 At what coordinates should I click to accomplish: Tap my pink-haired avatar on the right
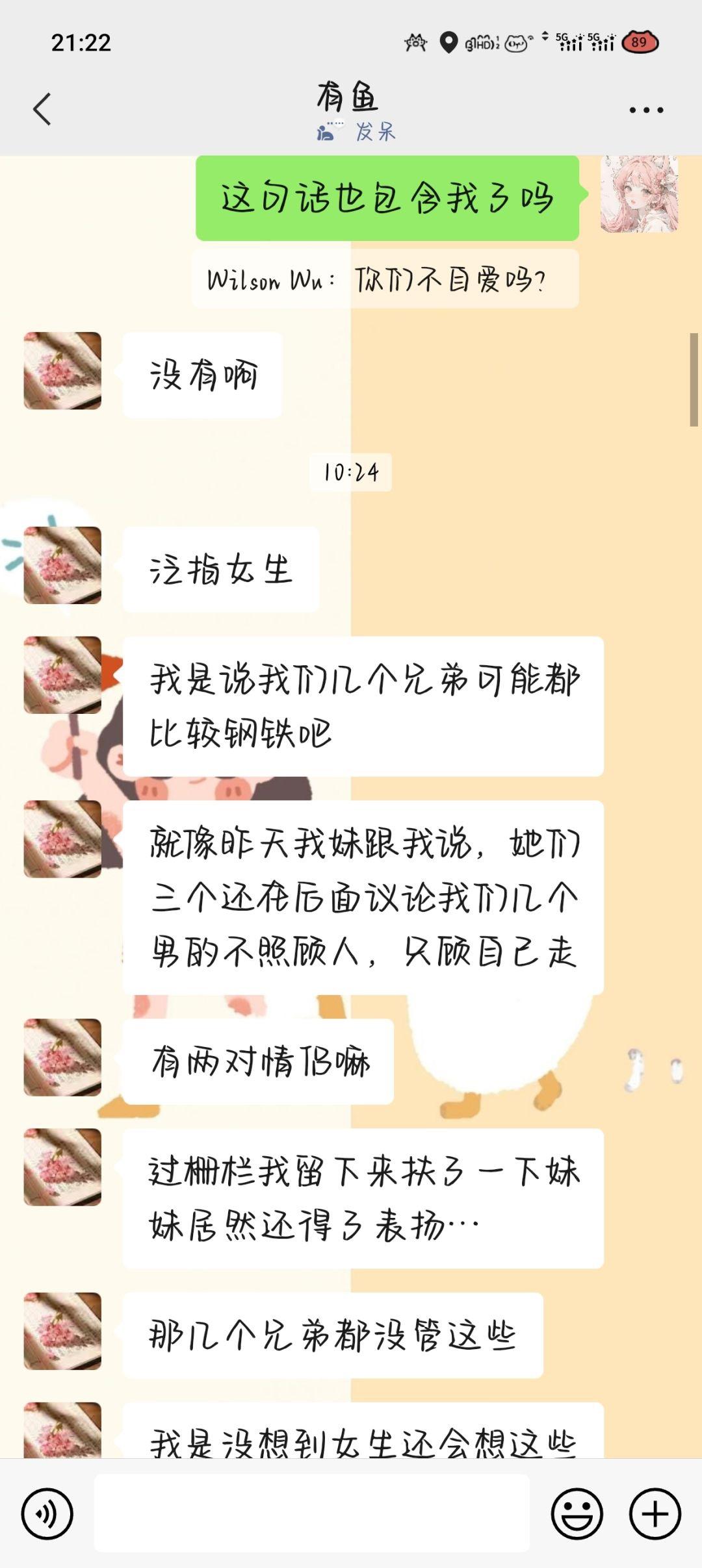click(639, 194)
